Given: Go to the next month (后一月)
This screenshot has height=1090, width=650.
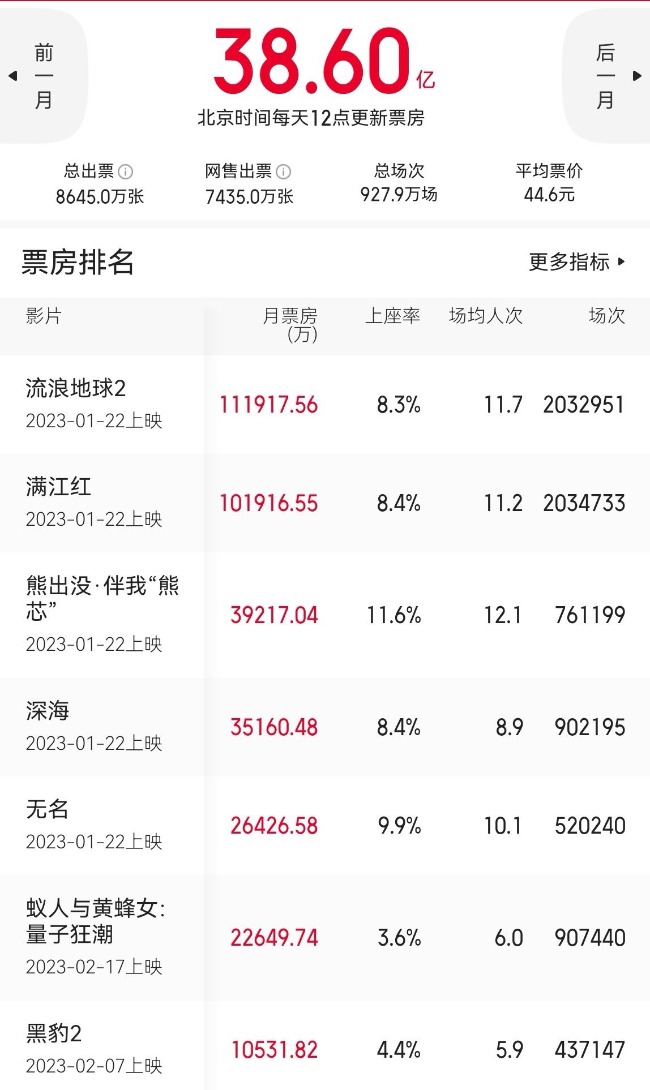Looking at the screenshot, I should tap(606, 76).
